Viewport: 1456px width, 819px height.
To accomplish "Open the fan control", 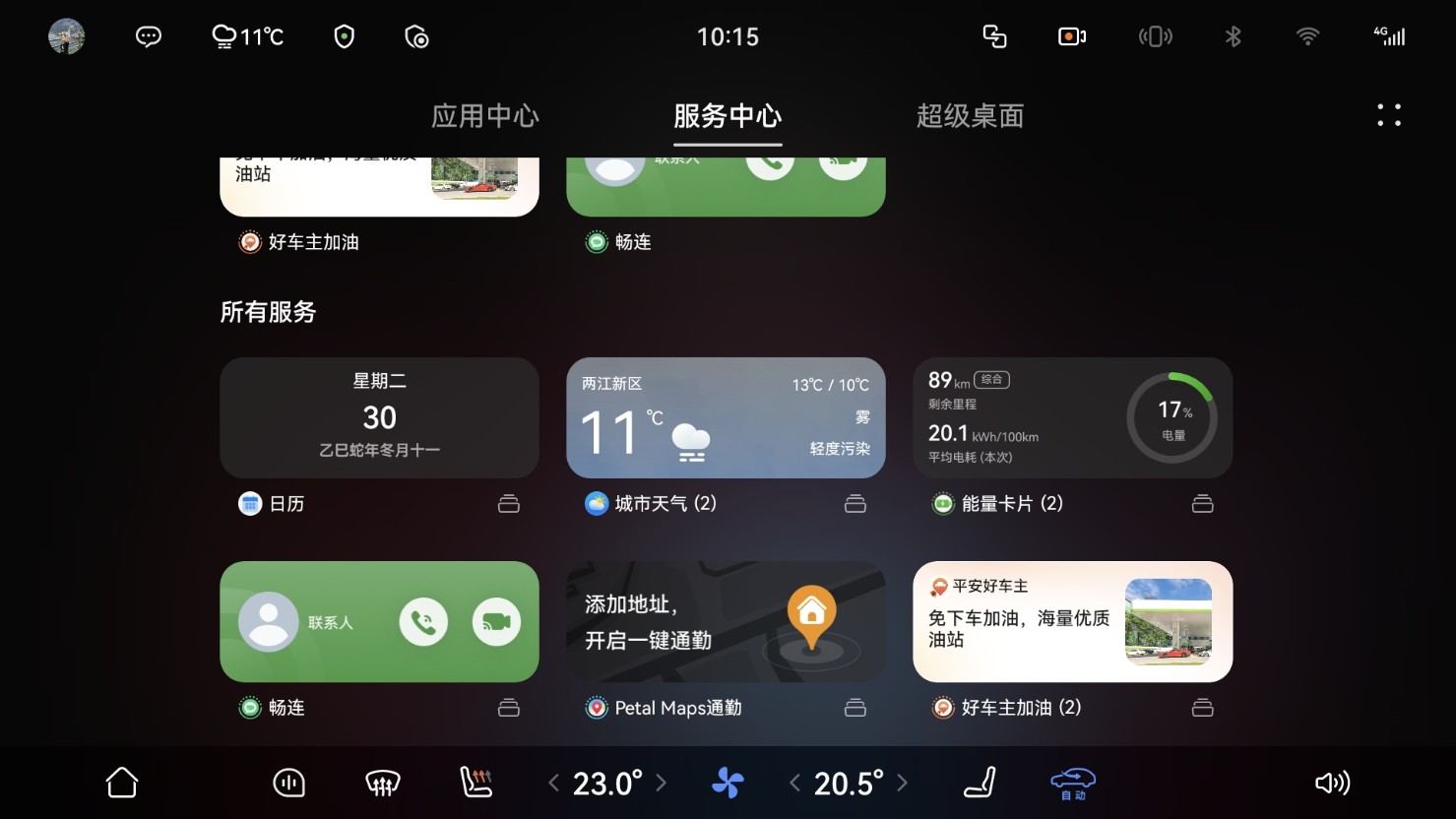I will pyautogui.click(x=728, y=784).
